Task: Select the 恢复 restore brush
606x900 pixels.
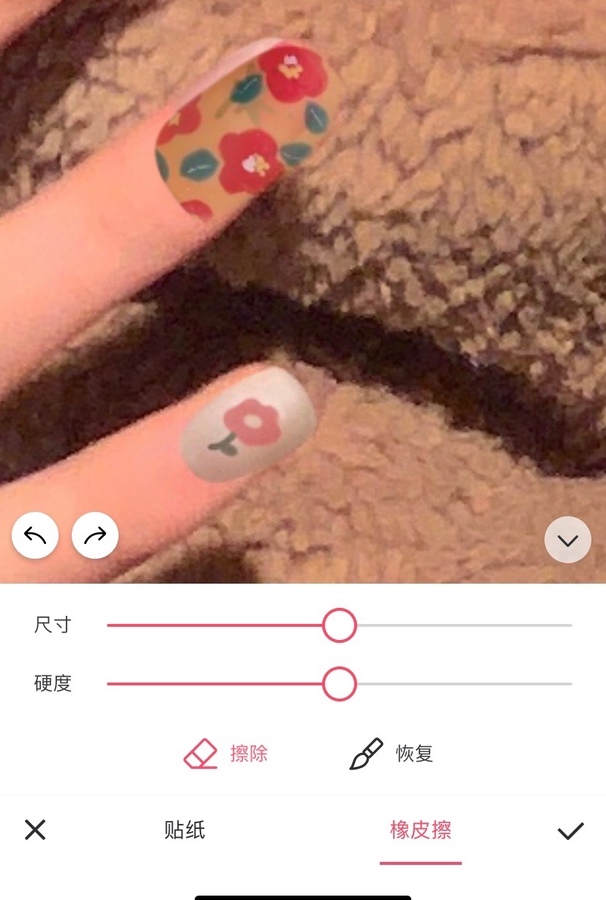Action: (391, 754)
